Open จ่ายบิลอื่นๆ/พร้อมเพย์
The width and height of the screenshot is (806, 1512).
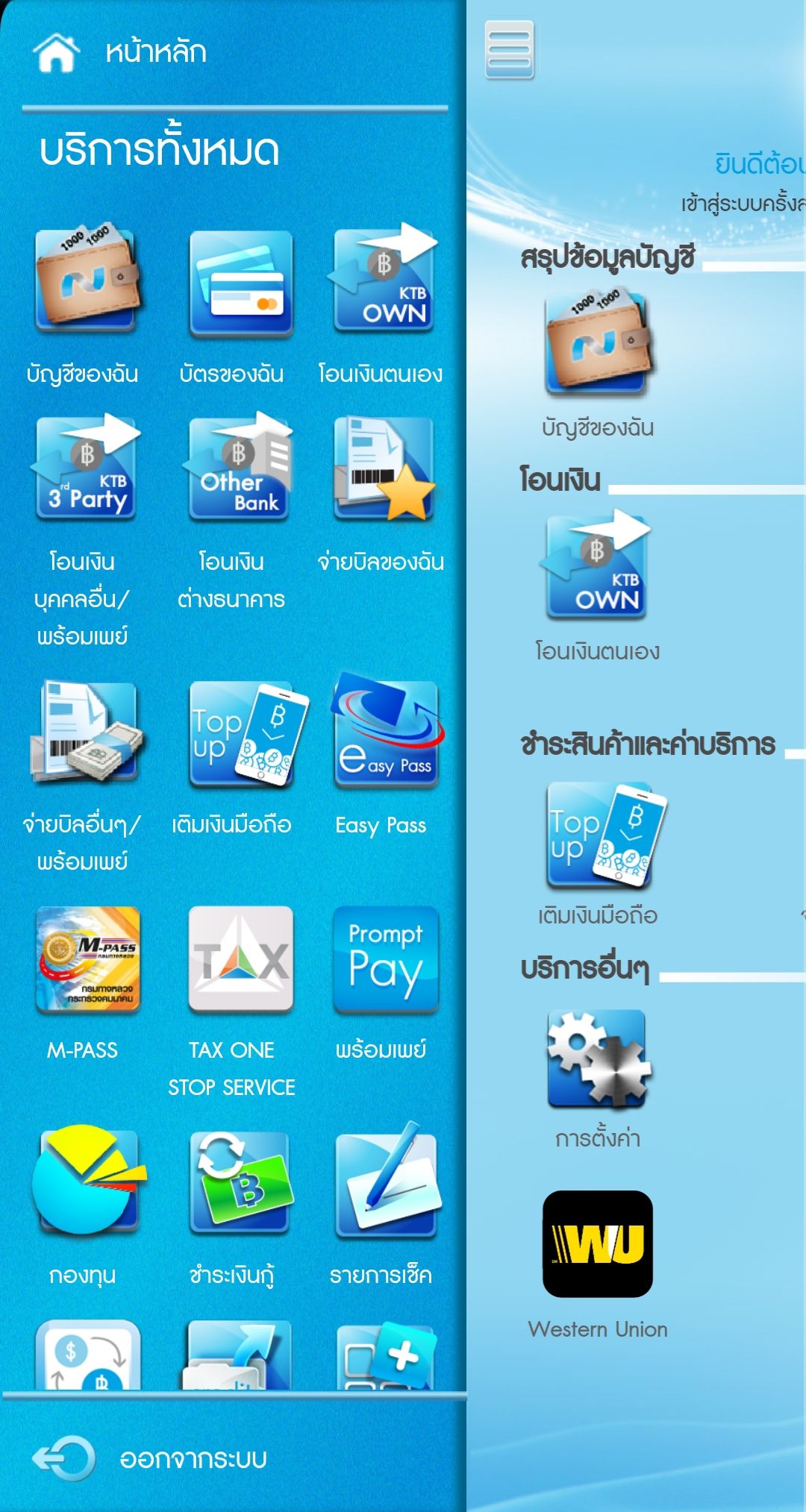pos(85,733)
